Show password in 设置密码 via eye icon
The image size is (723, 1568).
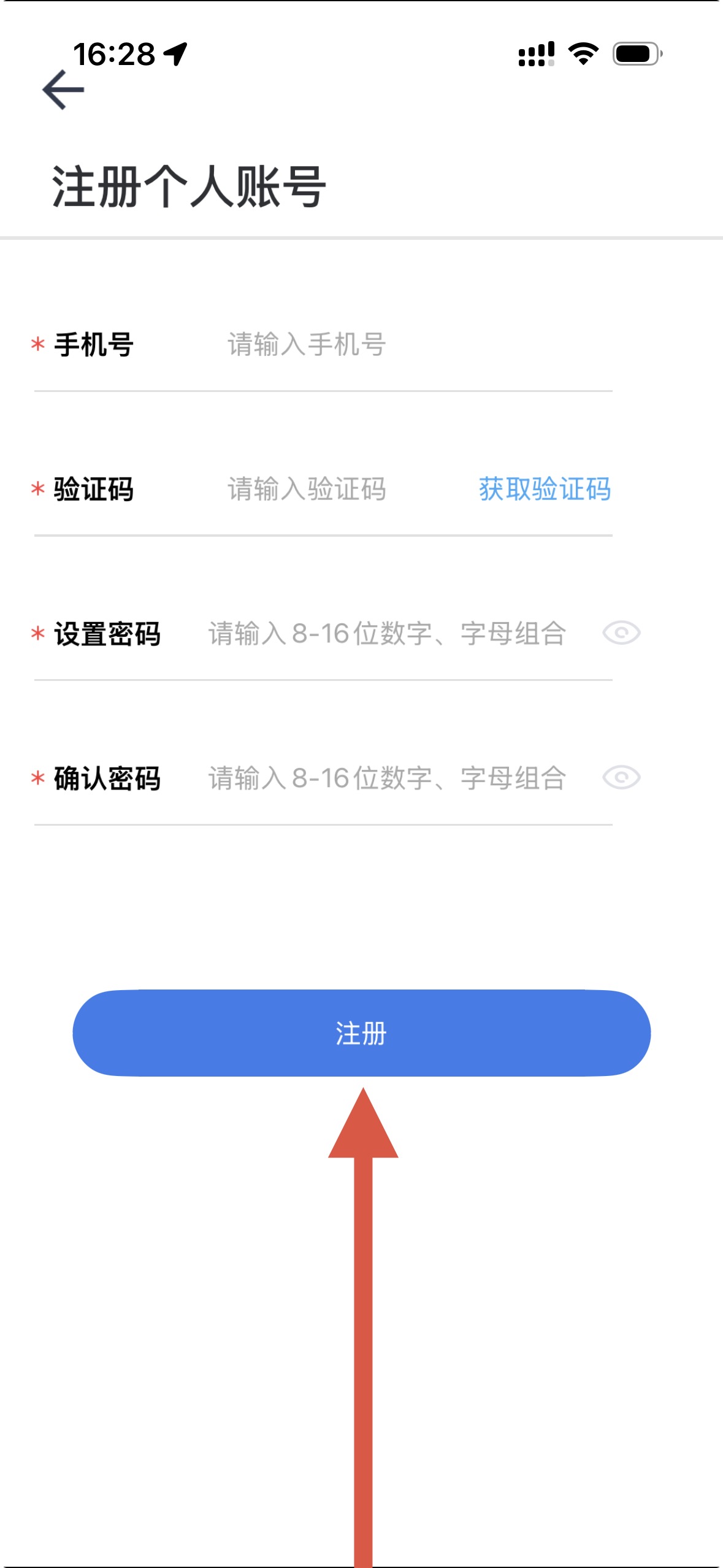(621, 632)
